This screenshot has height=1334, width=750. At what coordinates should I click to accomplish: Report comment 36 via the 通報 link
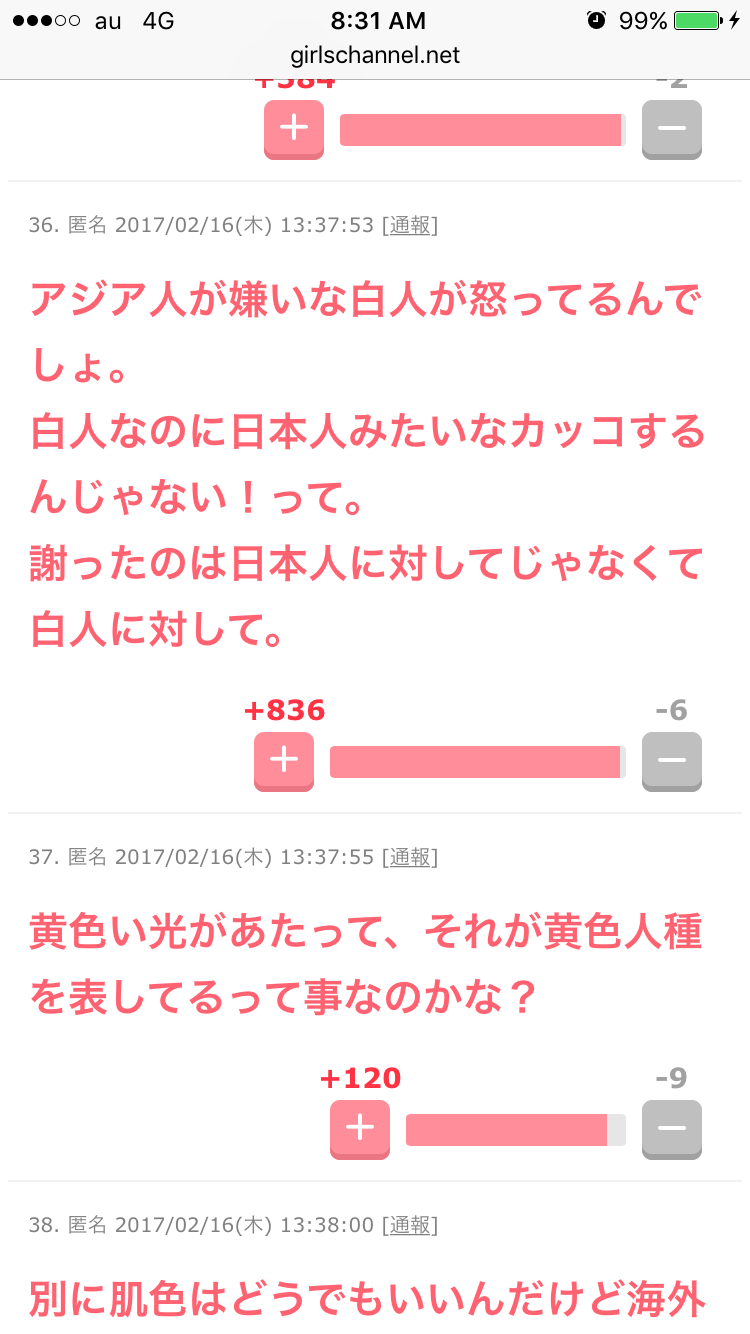pos(410,226)
